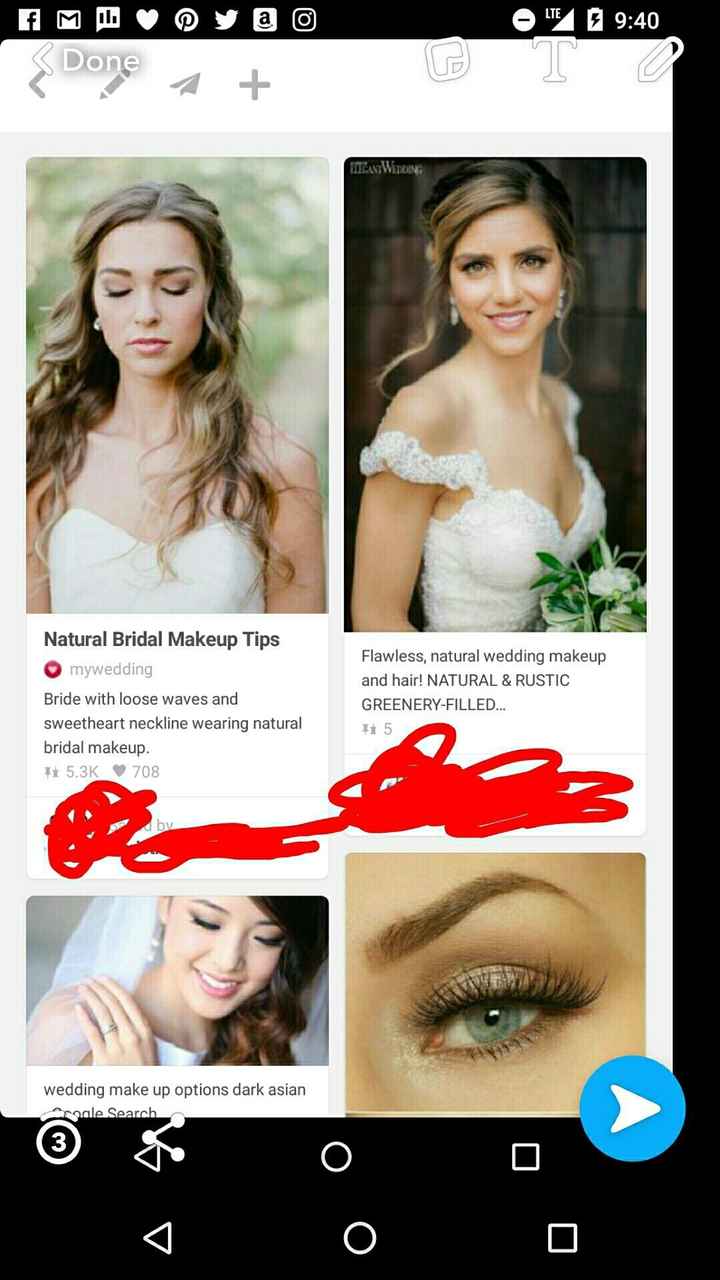Select the Text tool in the top toolbar

coord(553,60)
